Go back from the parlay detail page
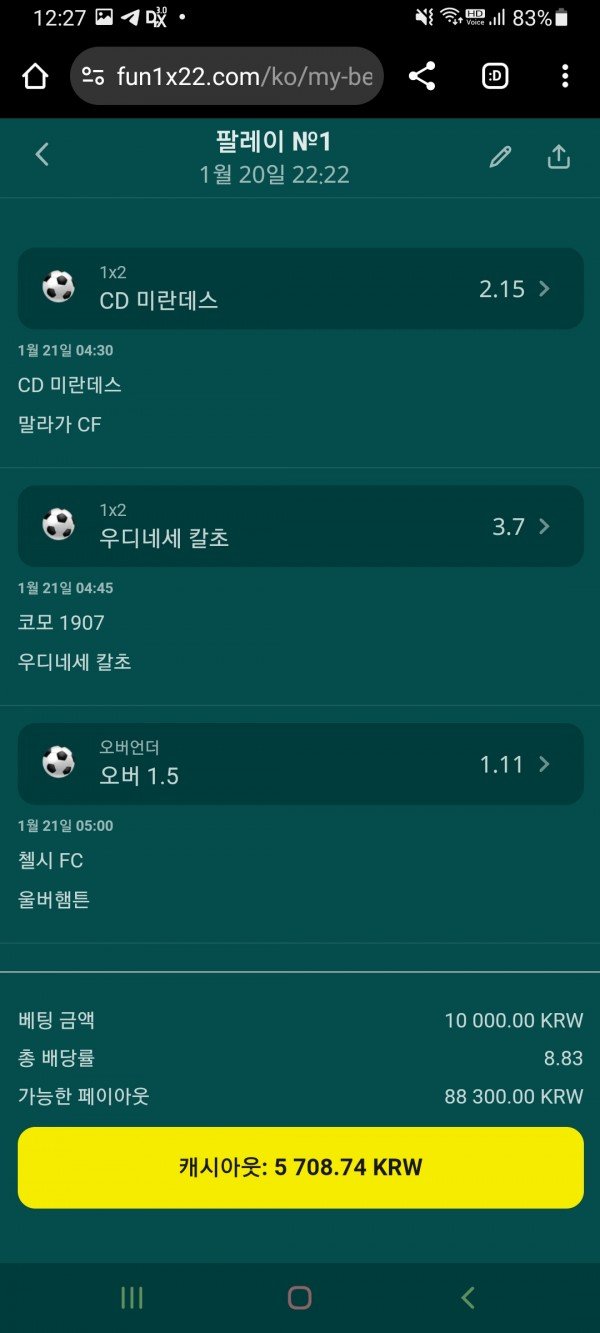Viewport: 600px width, 1333px height. (42, 155)
